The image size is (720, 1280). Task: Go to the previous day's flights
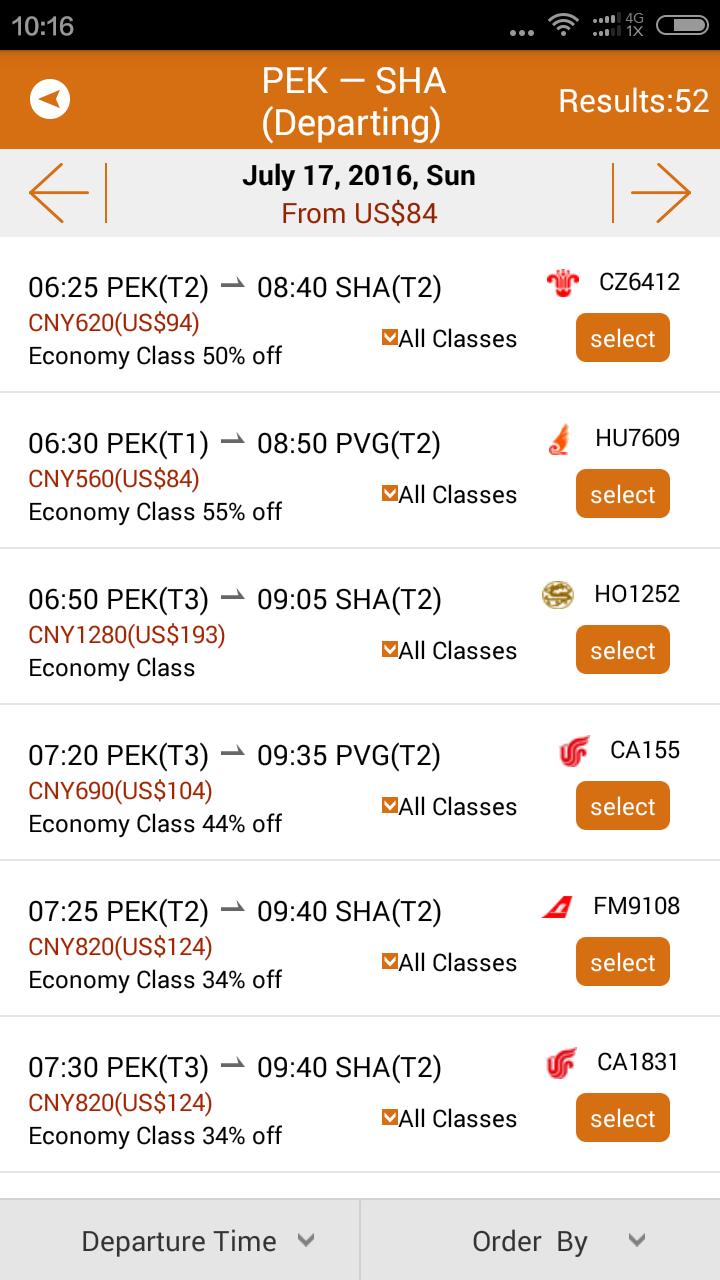(57, 192)
